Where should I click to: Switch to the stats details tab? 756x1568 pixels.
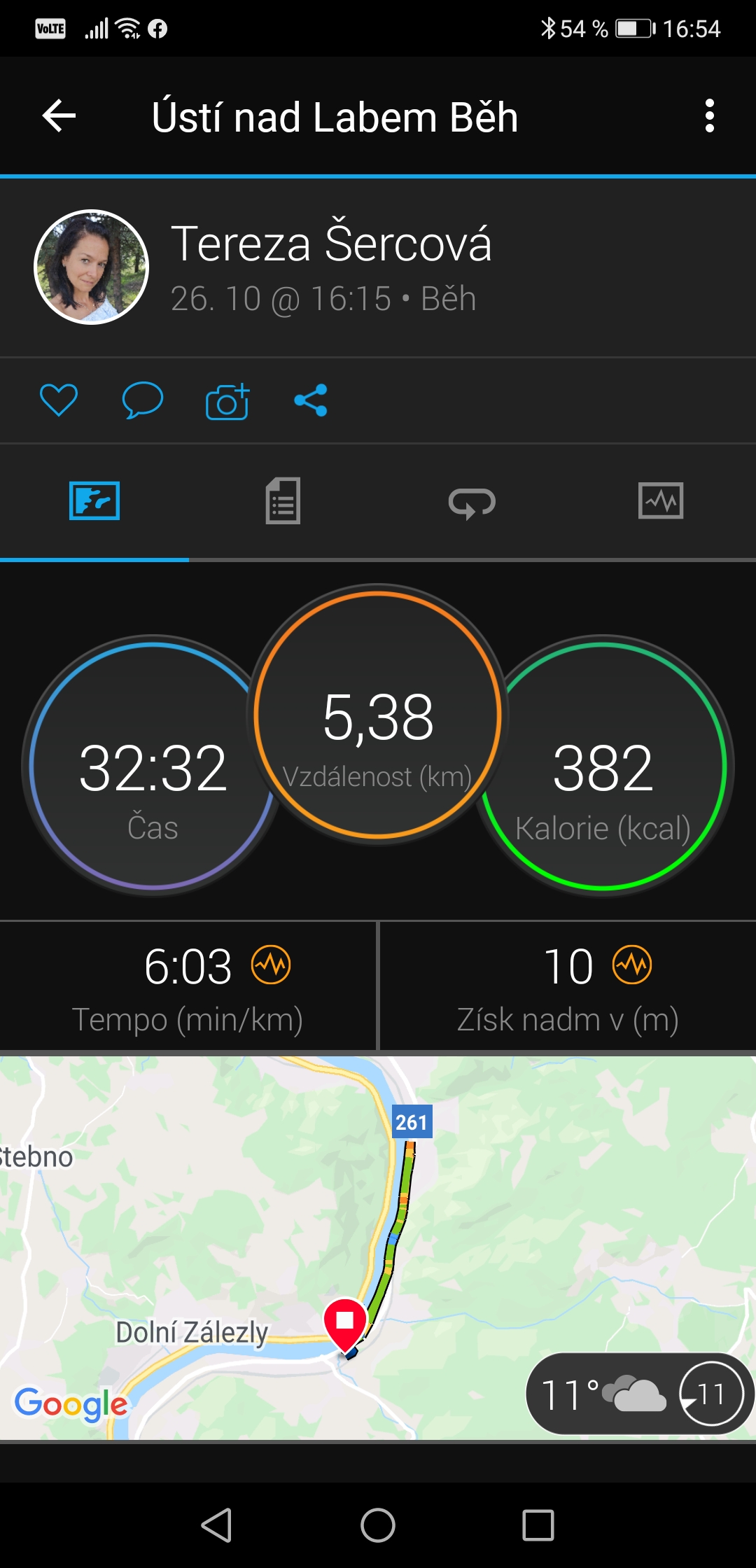283,500
